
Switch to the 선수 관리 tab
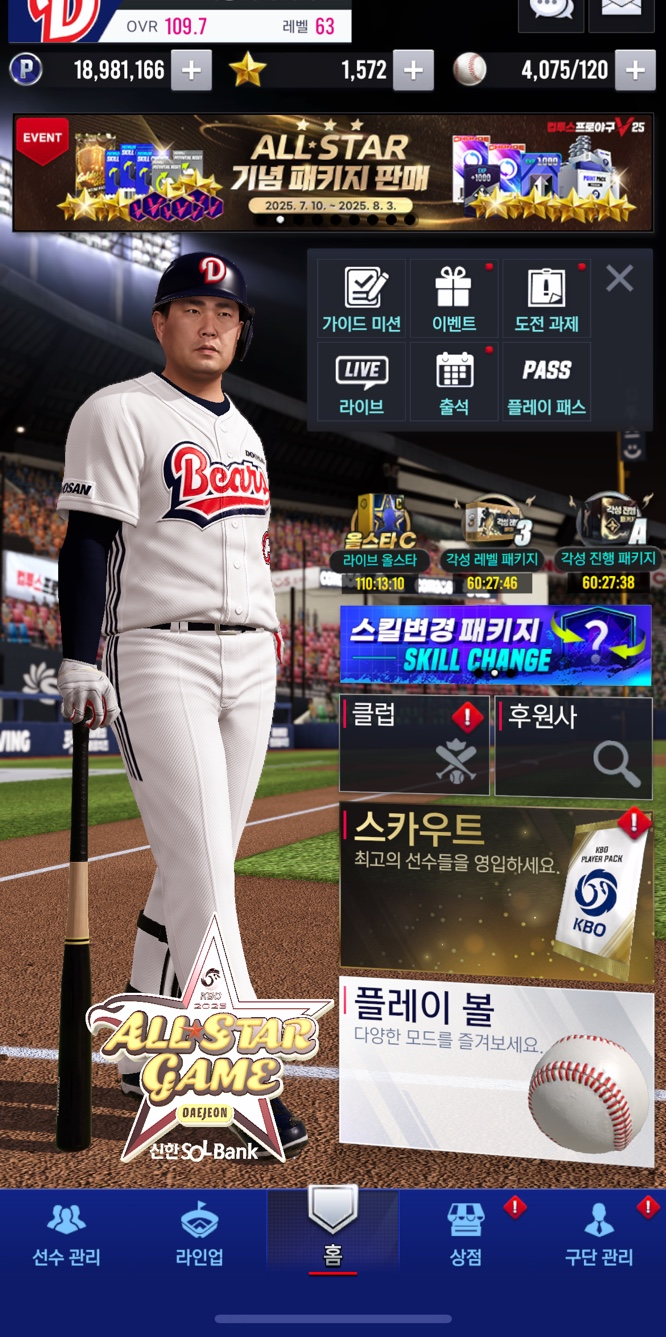point(66,1235)
